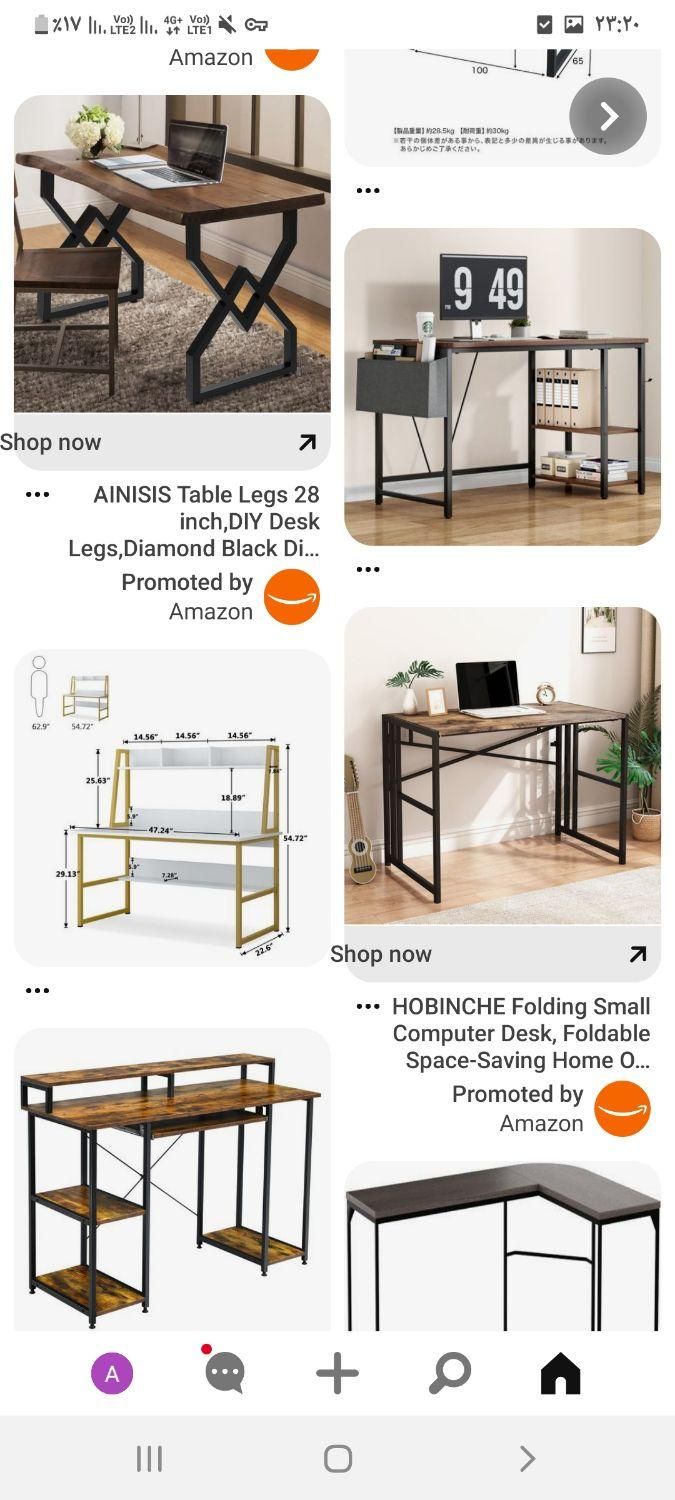Viewport: 675px width, 1500px height.
Task: Tap the system recent apps button
Action: (x=149, y=1459)
